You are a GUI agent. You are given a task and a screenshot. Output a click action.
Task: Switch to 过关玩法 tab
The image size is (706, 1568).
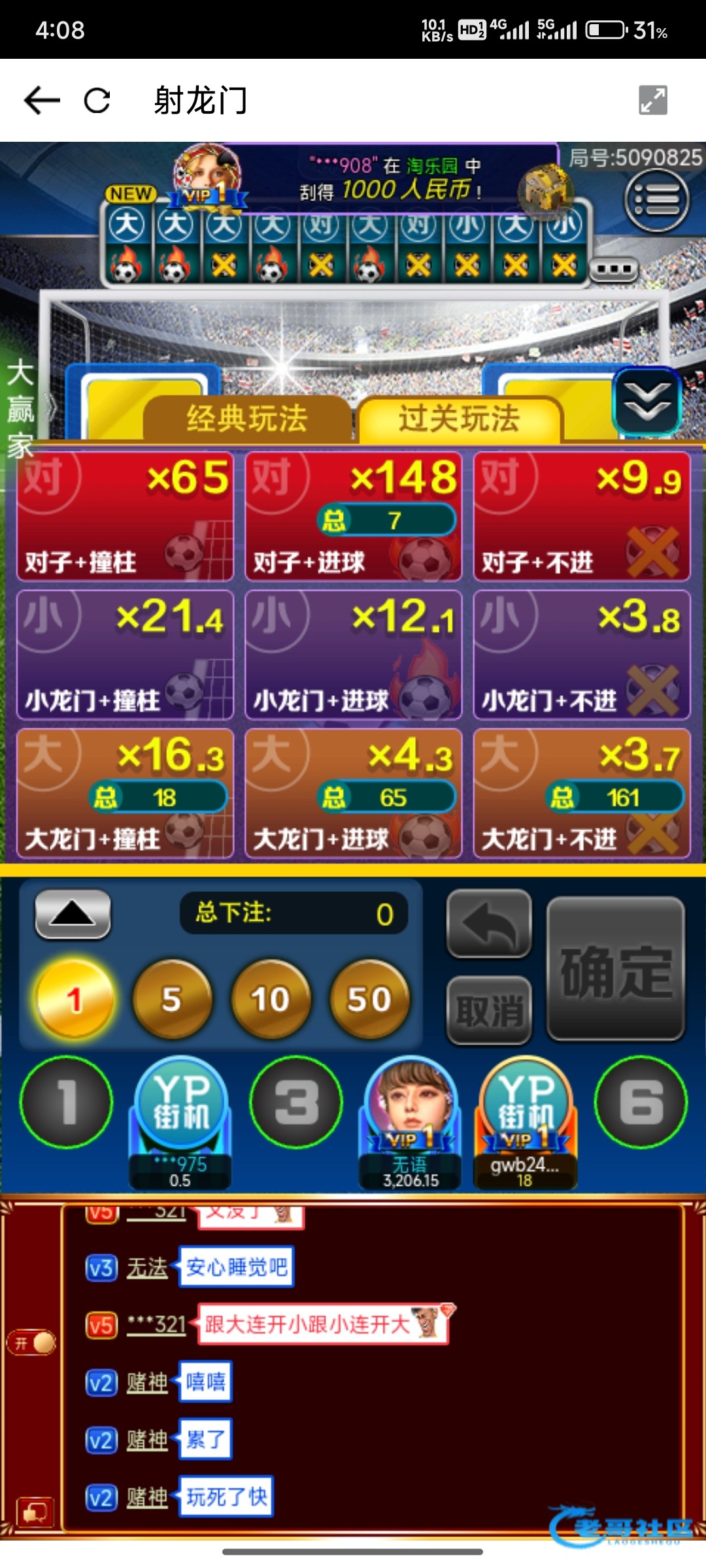point(459,418)
